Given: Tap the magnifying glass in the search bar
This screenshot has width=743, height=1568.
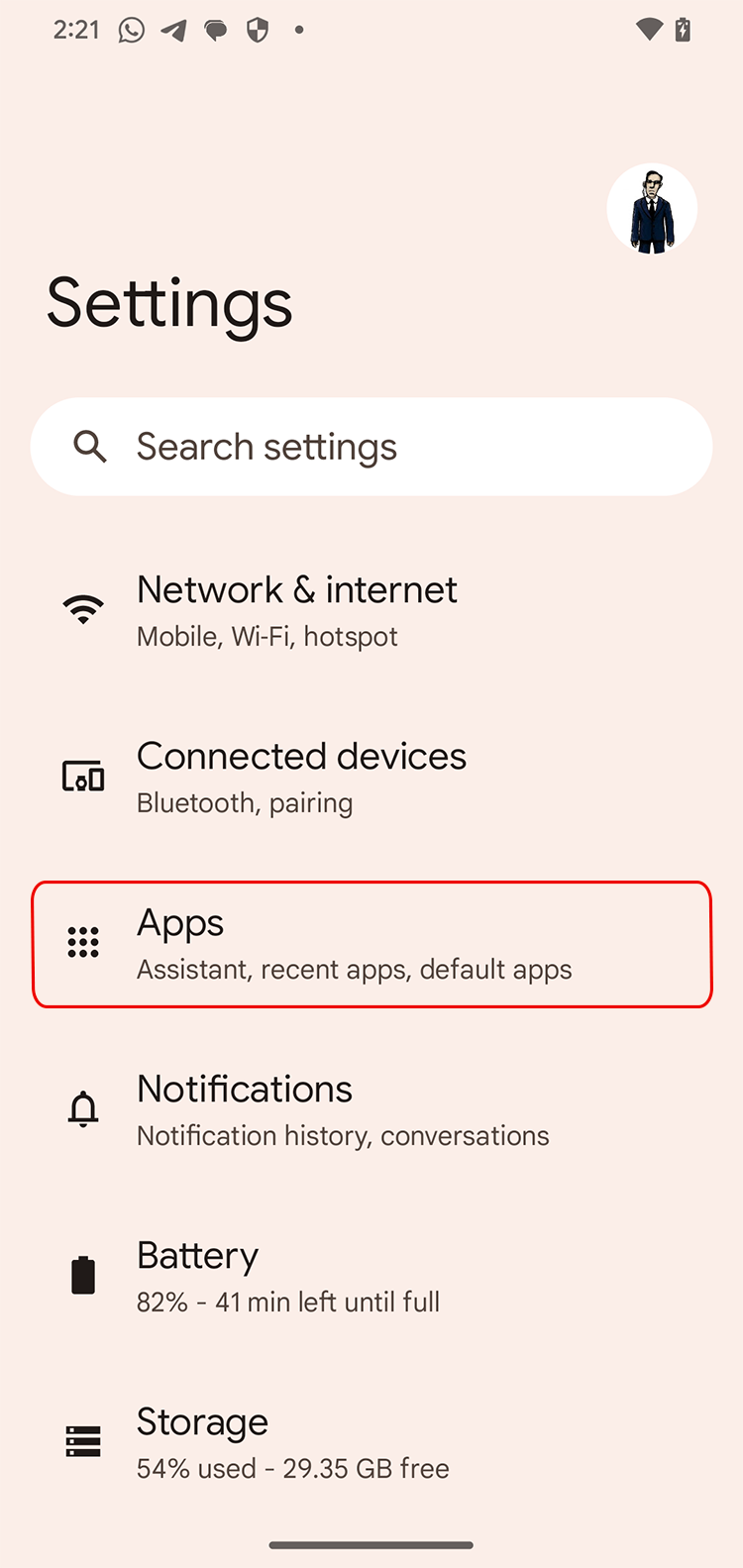Looking at the screenshot, I should pos(90,447).
